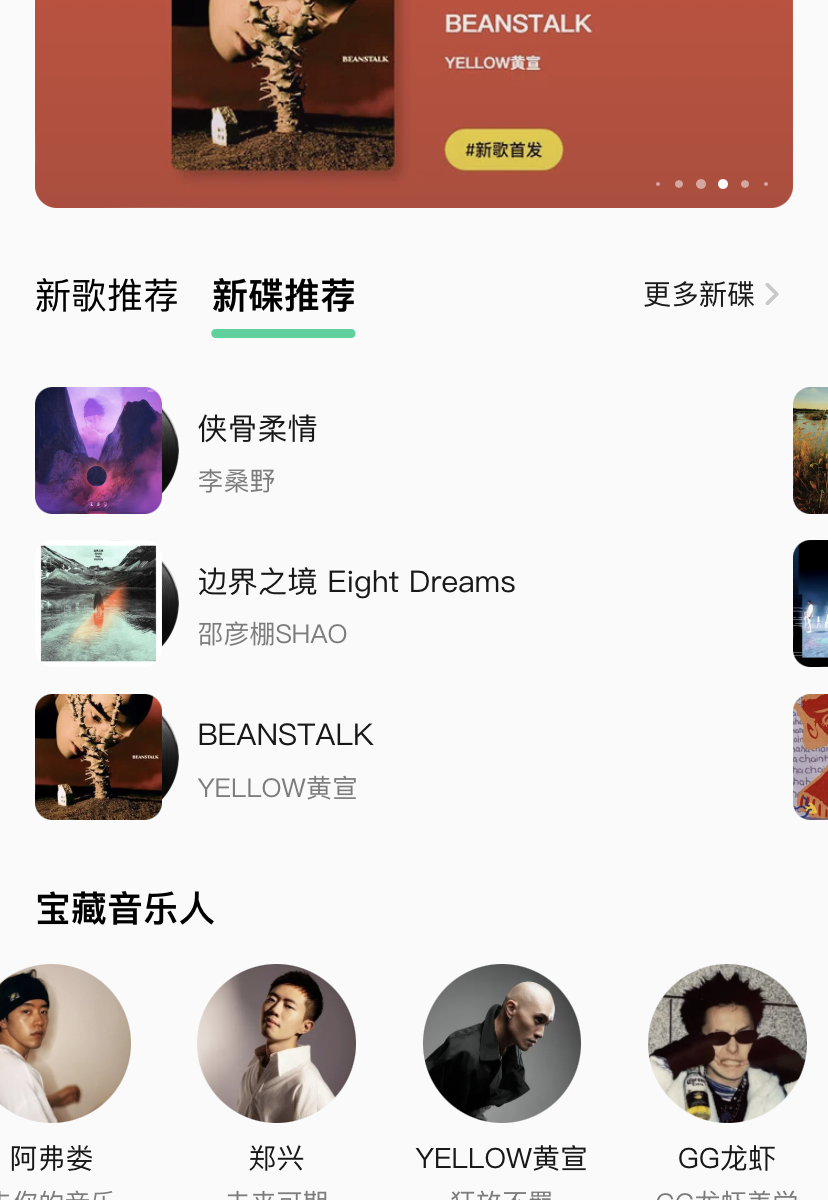Visit the YELLOW黄宣 musician profile
Viewport: 828px width, 1200px height.
click(x=502, y=1043)
